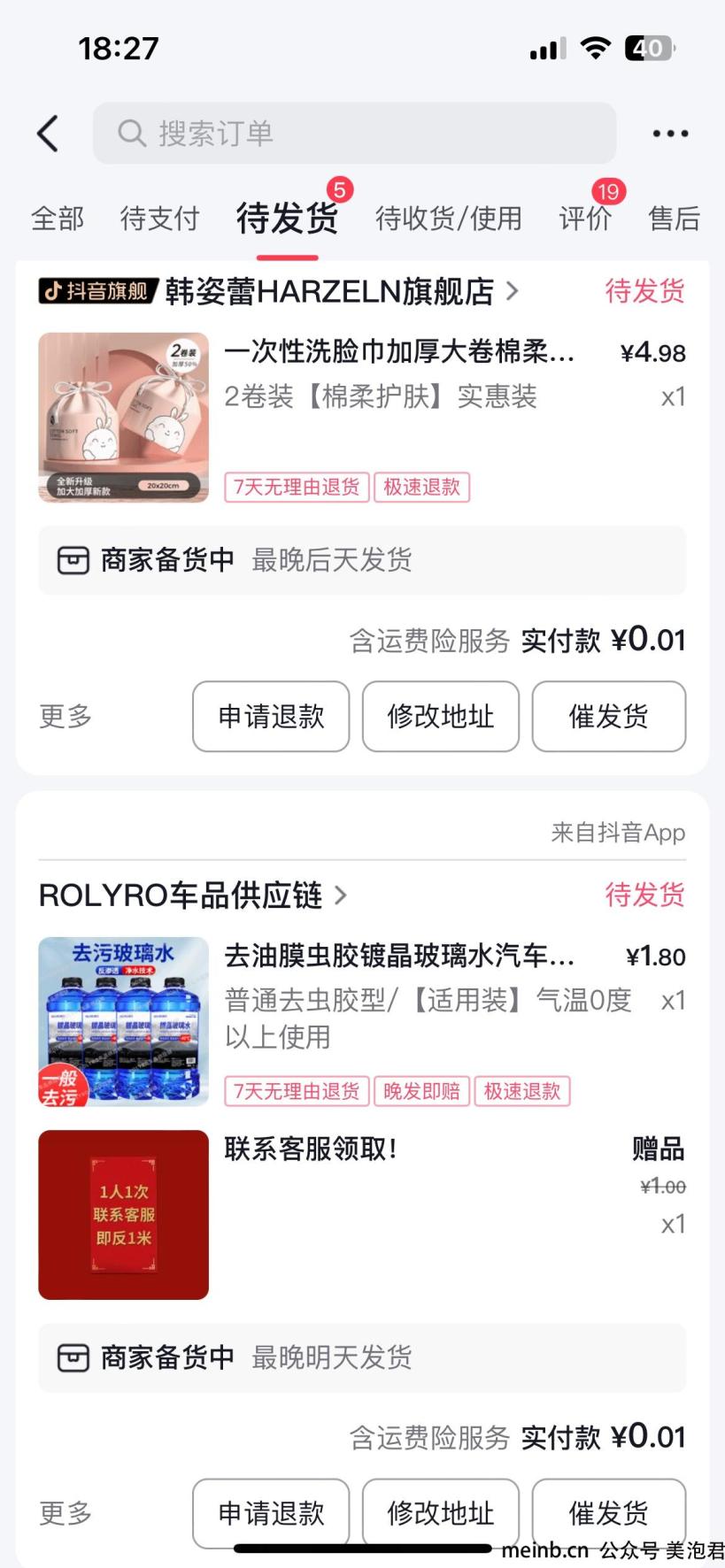Select the 待收货/使用 tab

[x=449, y=218]
